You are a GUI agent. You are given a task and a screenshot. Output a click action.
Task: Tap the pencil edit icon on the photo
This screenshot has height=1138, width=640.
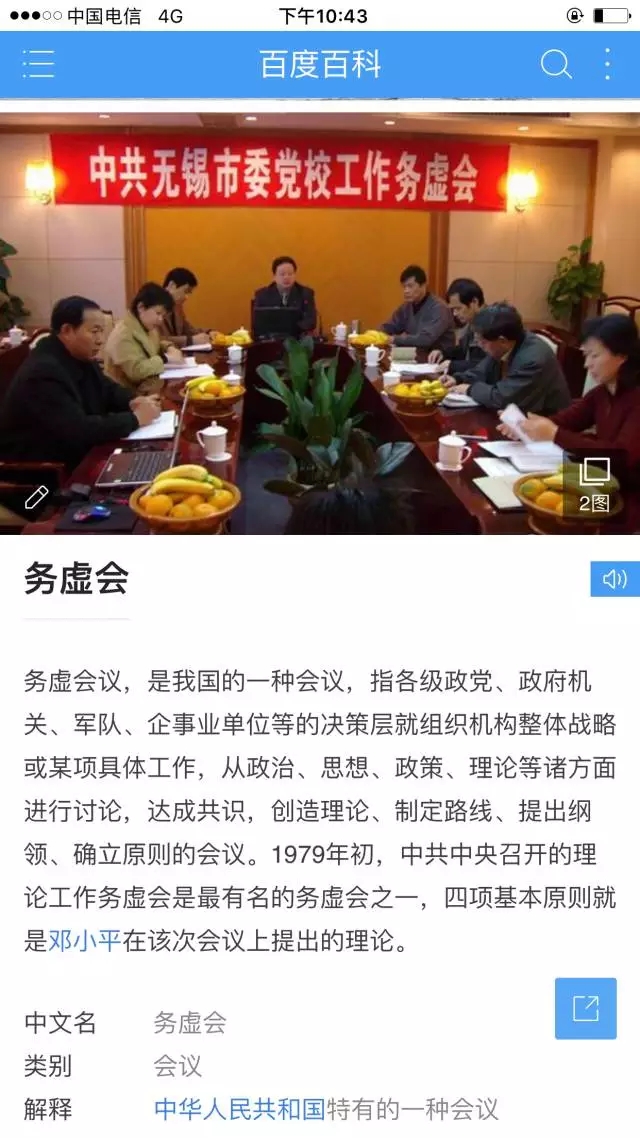pos(36,497)
